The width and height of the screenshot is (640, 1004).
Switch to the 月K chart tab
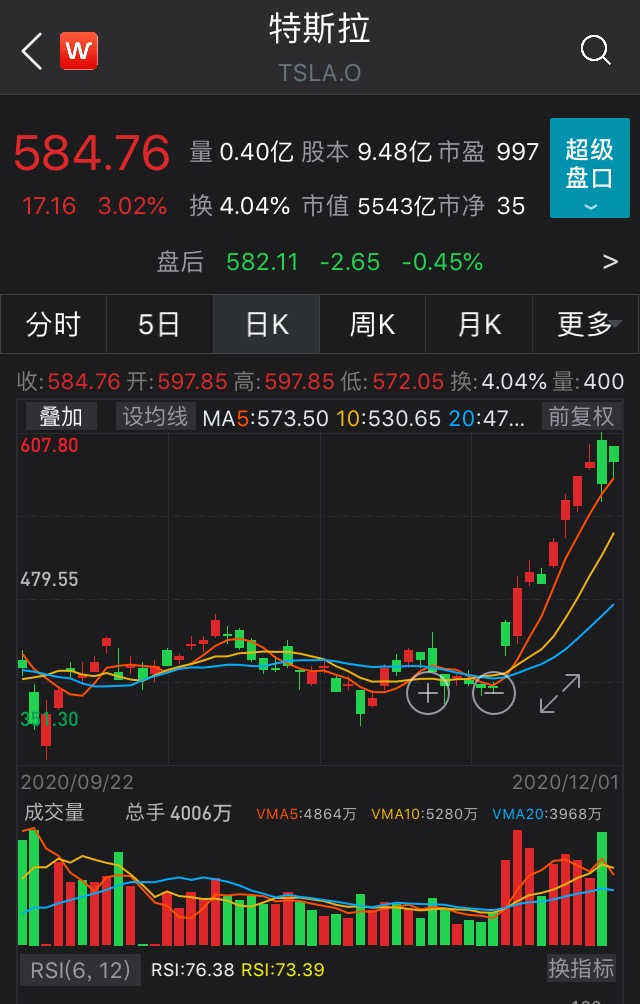click(x=479, y=324)
